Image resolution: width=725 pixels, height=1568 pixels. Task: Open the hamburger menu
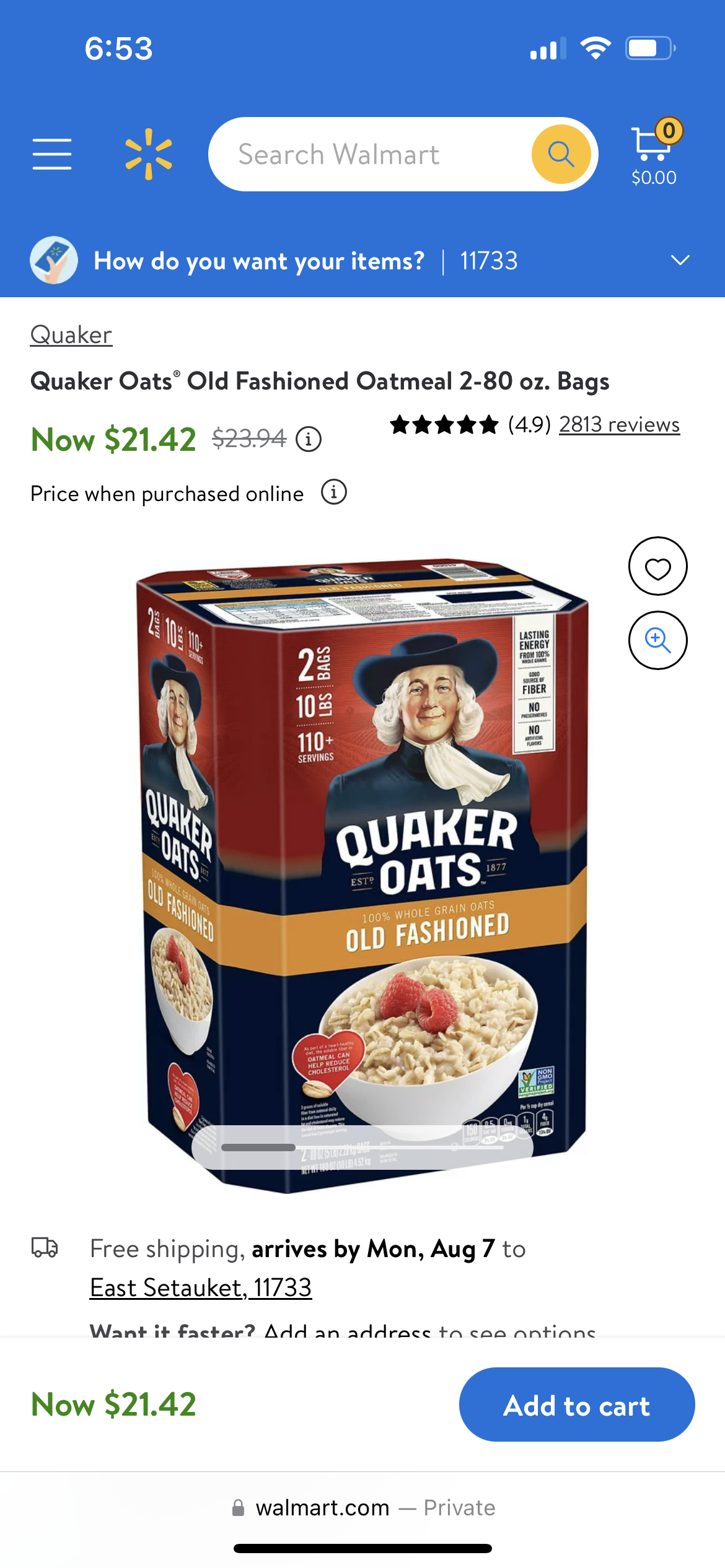click(x=52, y=154)
